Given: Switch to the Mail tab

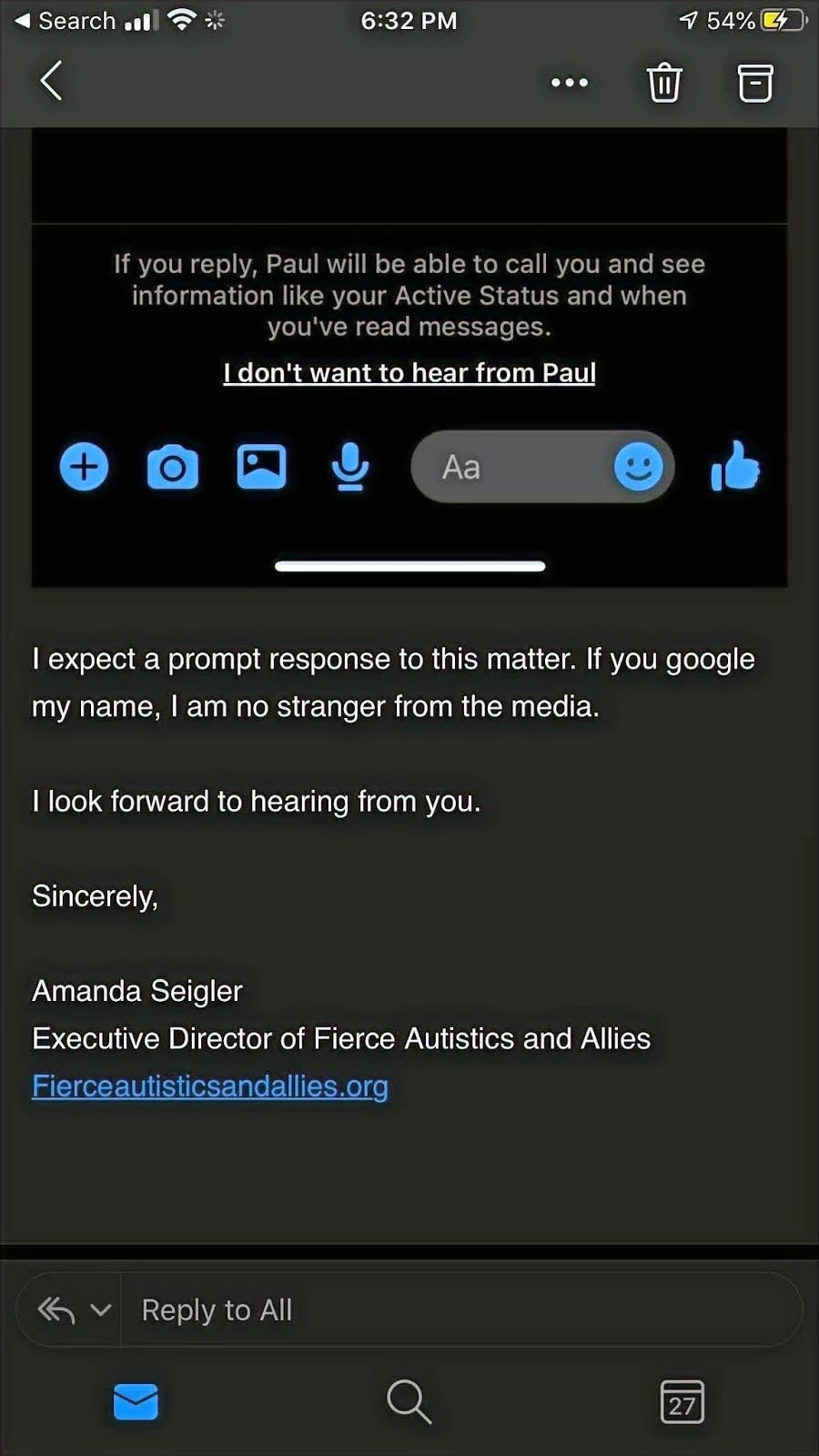Looking at the screenshot, I should (136, 1401).
